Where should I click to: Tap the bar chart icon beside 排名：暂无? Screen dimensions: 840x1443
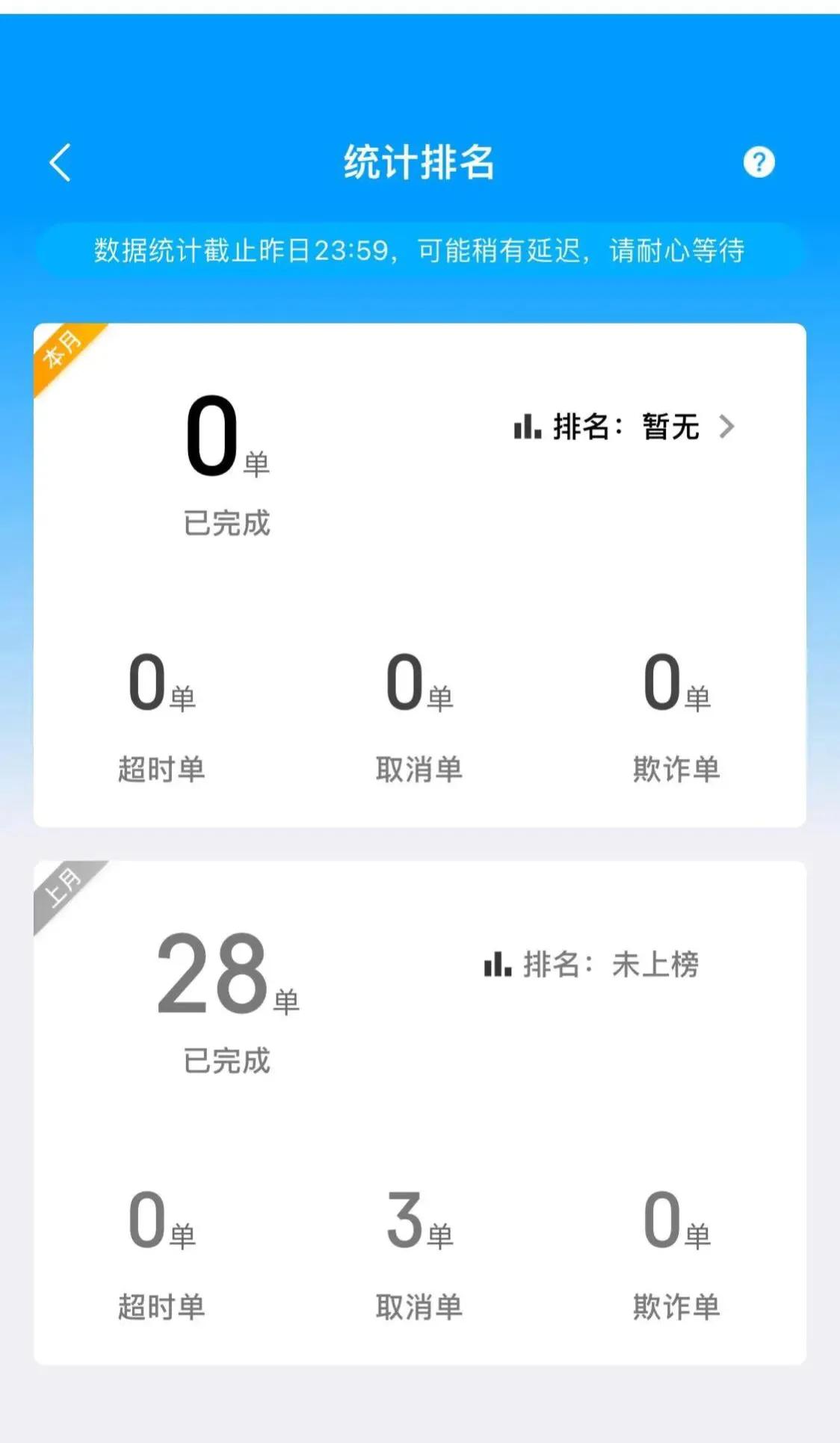[x=528, y=427]
